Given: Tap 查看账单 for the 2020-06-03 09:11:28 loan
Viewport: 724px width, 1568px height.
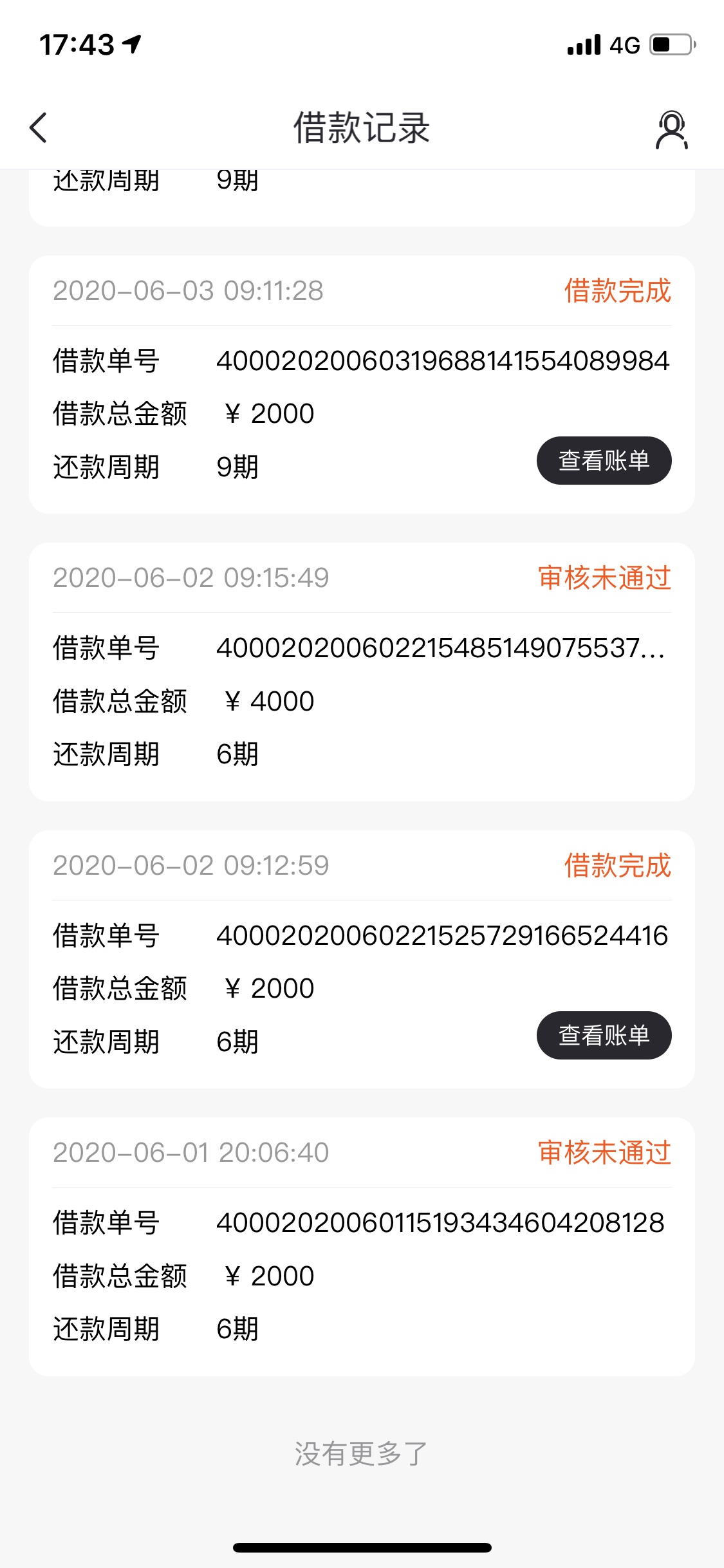Looking at the screenshot, I should click(x=604, y=460).
